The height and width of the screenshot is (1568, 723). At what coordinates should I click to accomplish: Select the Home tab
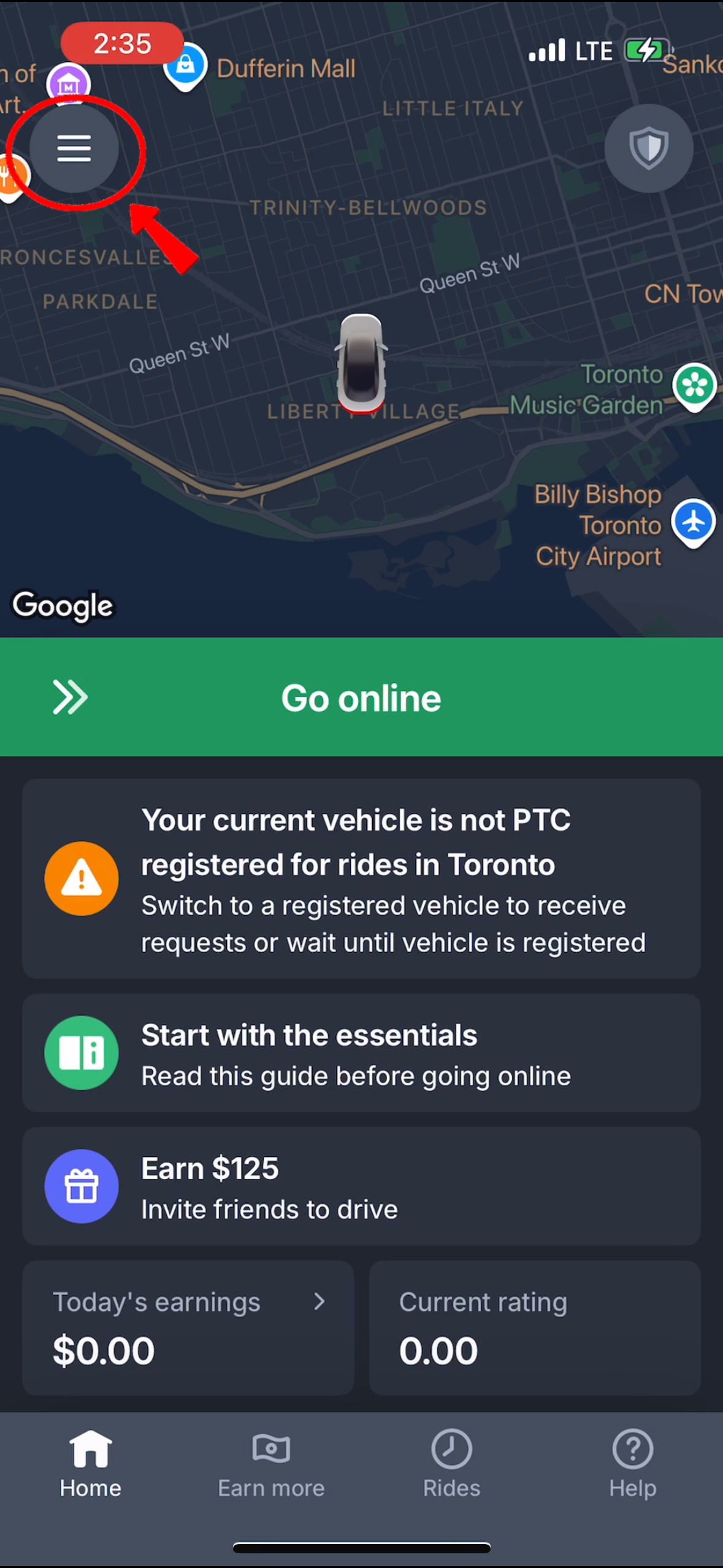(91, 1463)
